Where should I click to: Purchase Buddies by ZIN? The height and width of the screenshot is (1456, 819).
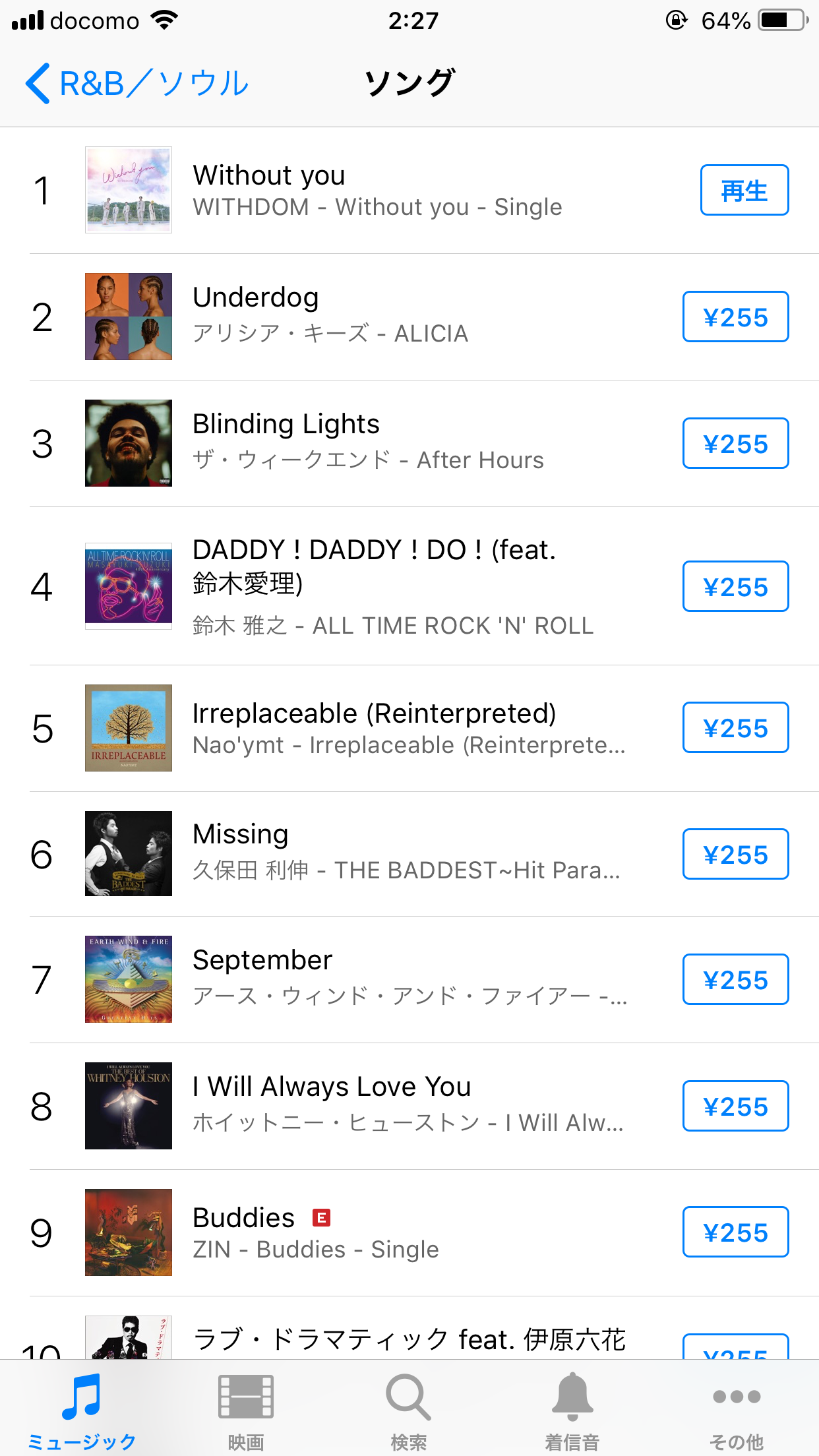pos(735,1232)
